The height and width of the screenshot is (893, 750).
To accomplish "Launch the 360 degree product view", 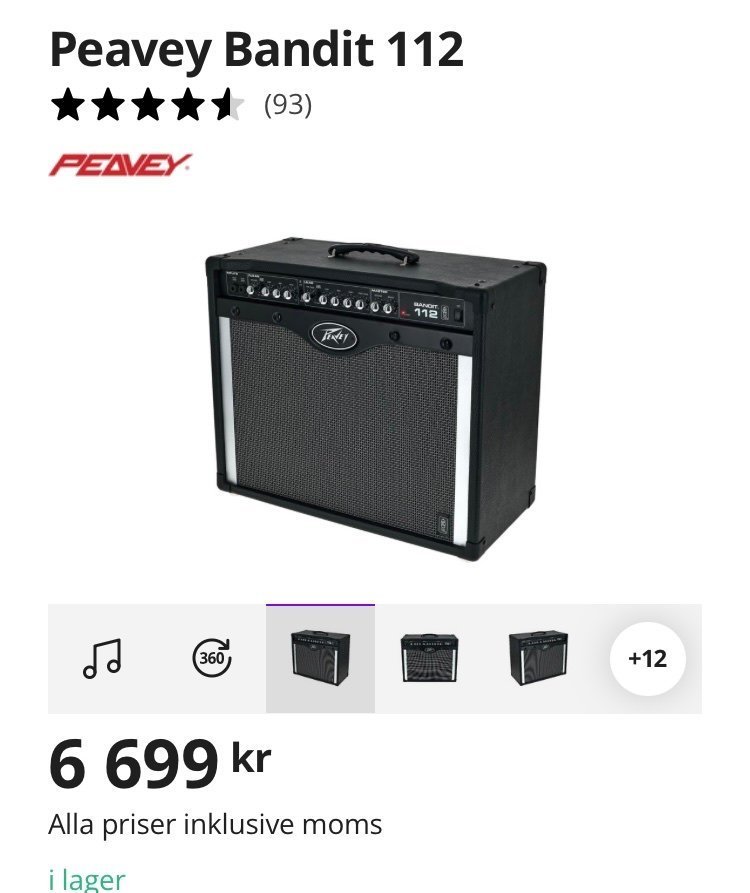I will pyautogui.click(x=211, y=659).
